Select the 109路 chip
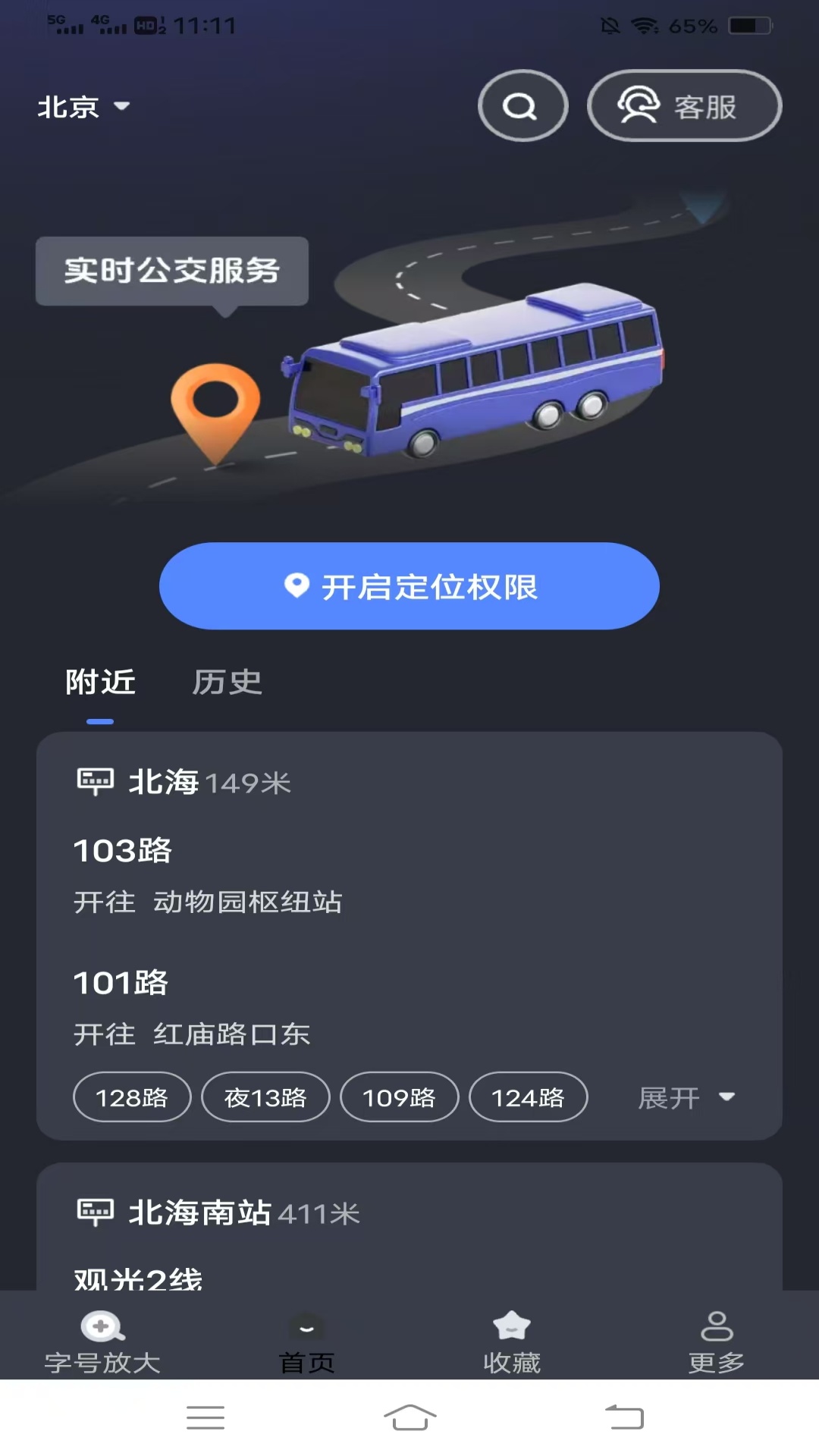 (x=399, y=1097)
